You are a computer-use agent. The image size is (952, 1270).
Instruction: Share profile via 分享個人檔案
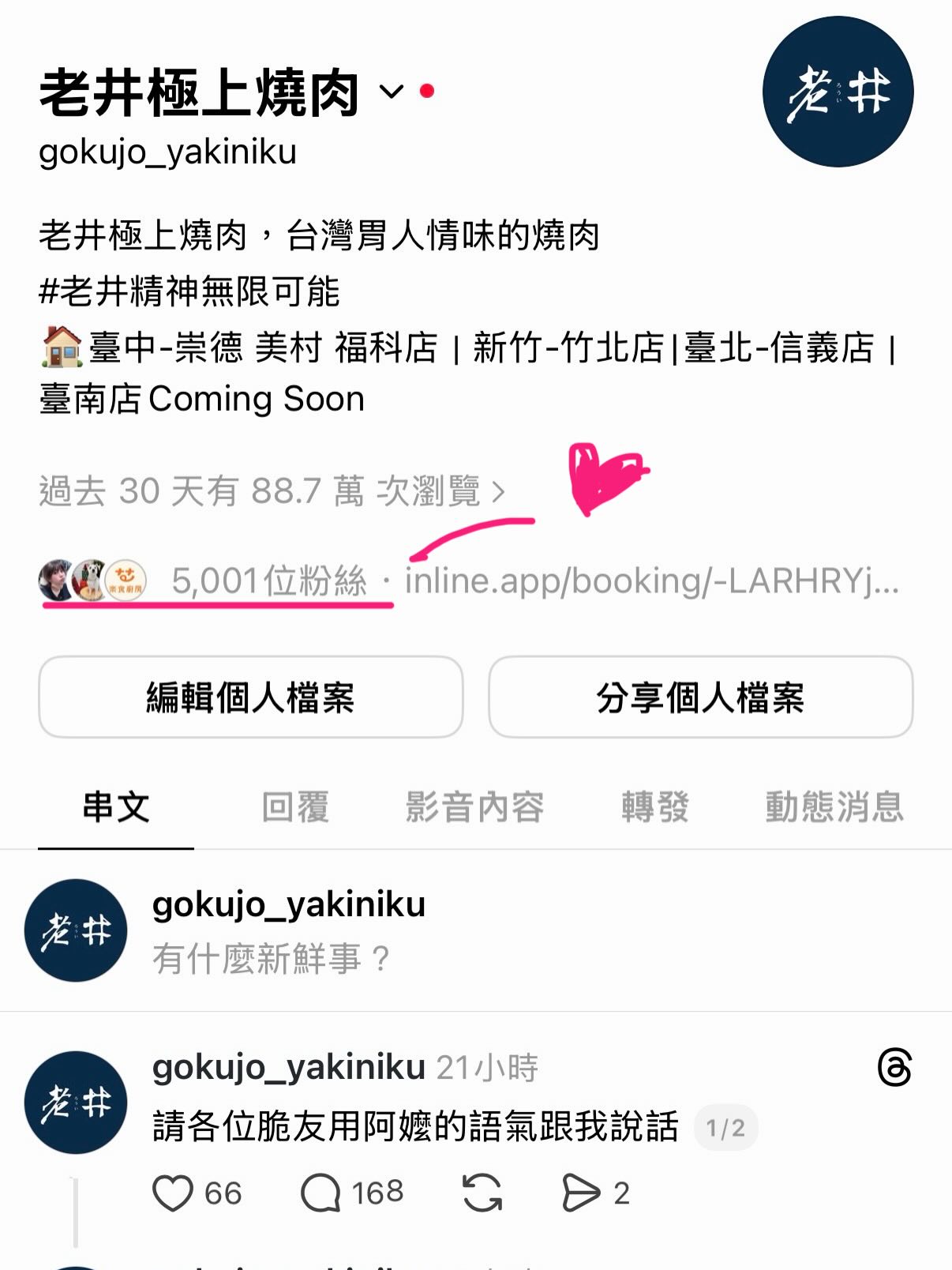700,697
